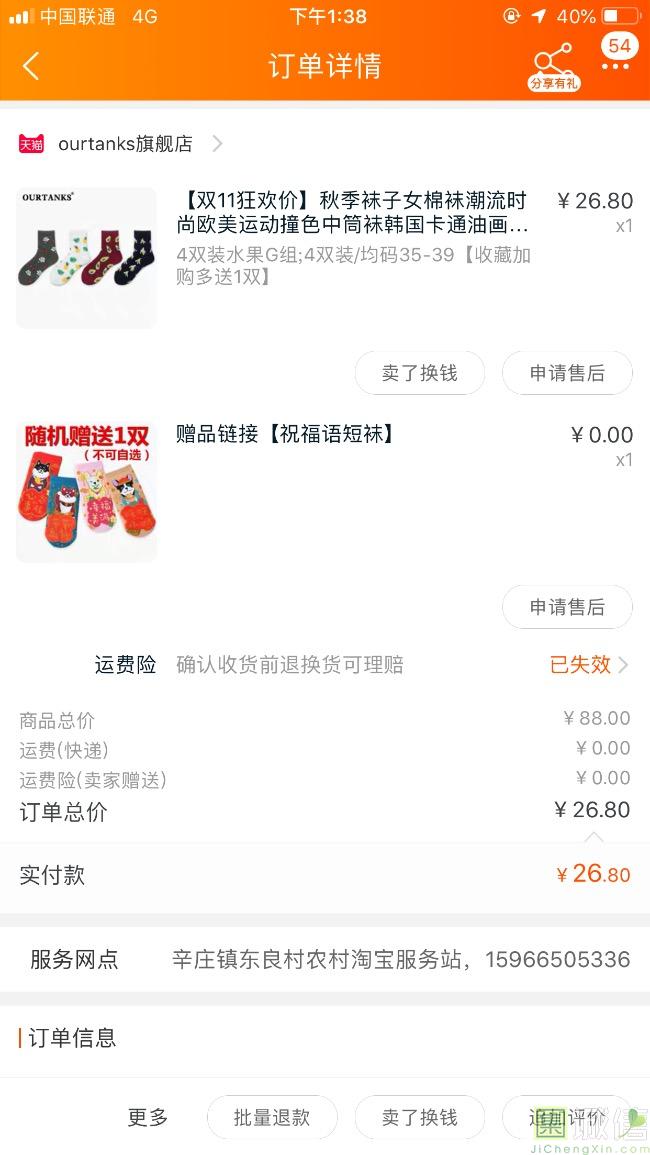The width and height of the screenshot is (650, 1155).
Task: Tap 卖了换钱 under the socks item
Action: click(x=419, y=373)
